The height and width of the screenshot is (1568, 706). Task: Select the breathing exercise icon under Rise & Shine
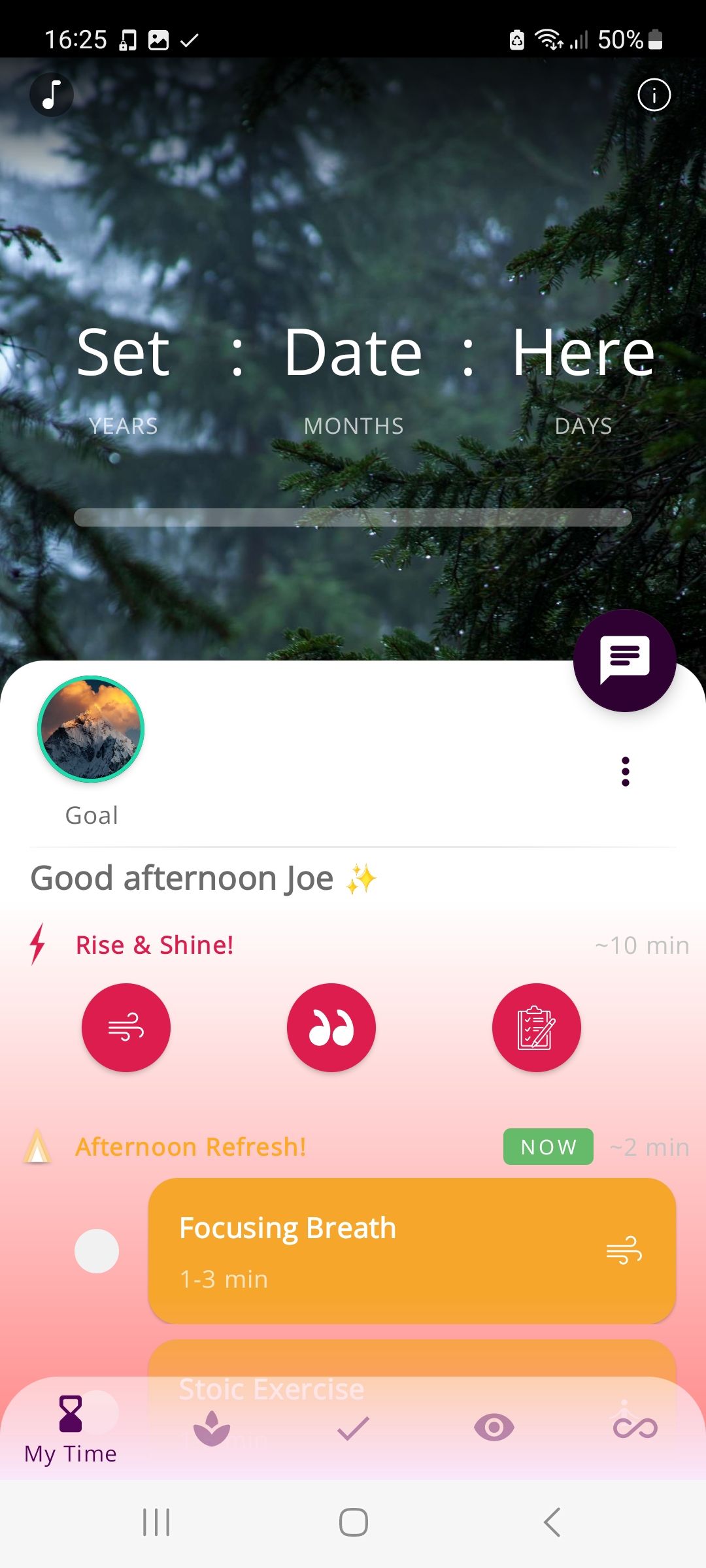click(x=126, y=1027)
